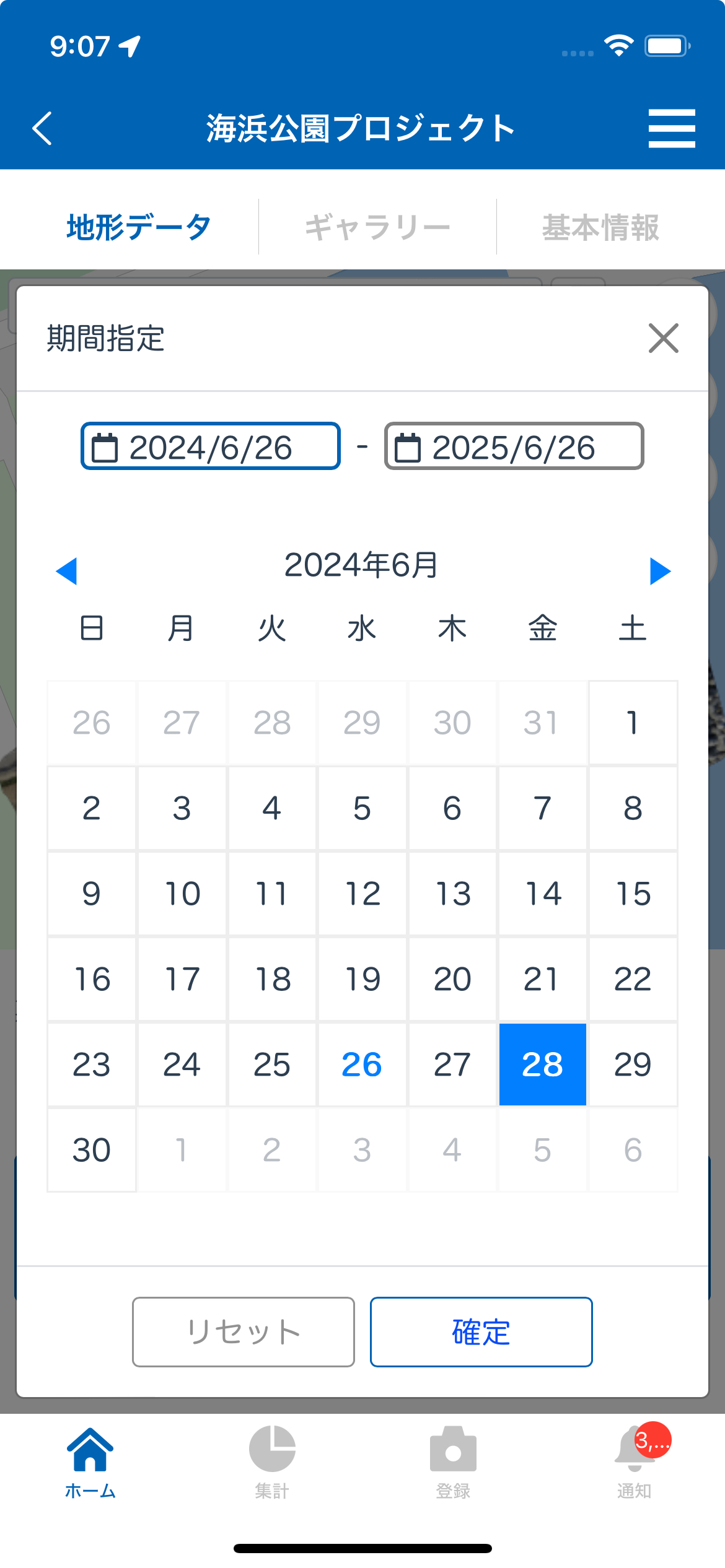Switch to the ホーム tab
The width and height of the screenshot is (725, 1568).
pyautogui.click(x=90, y=1461)
